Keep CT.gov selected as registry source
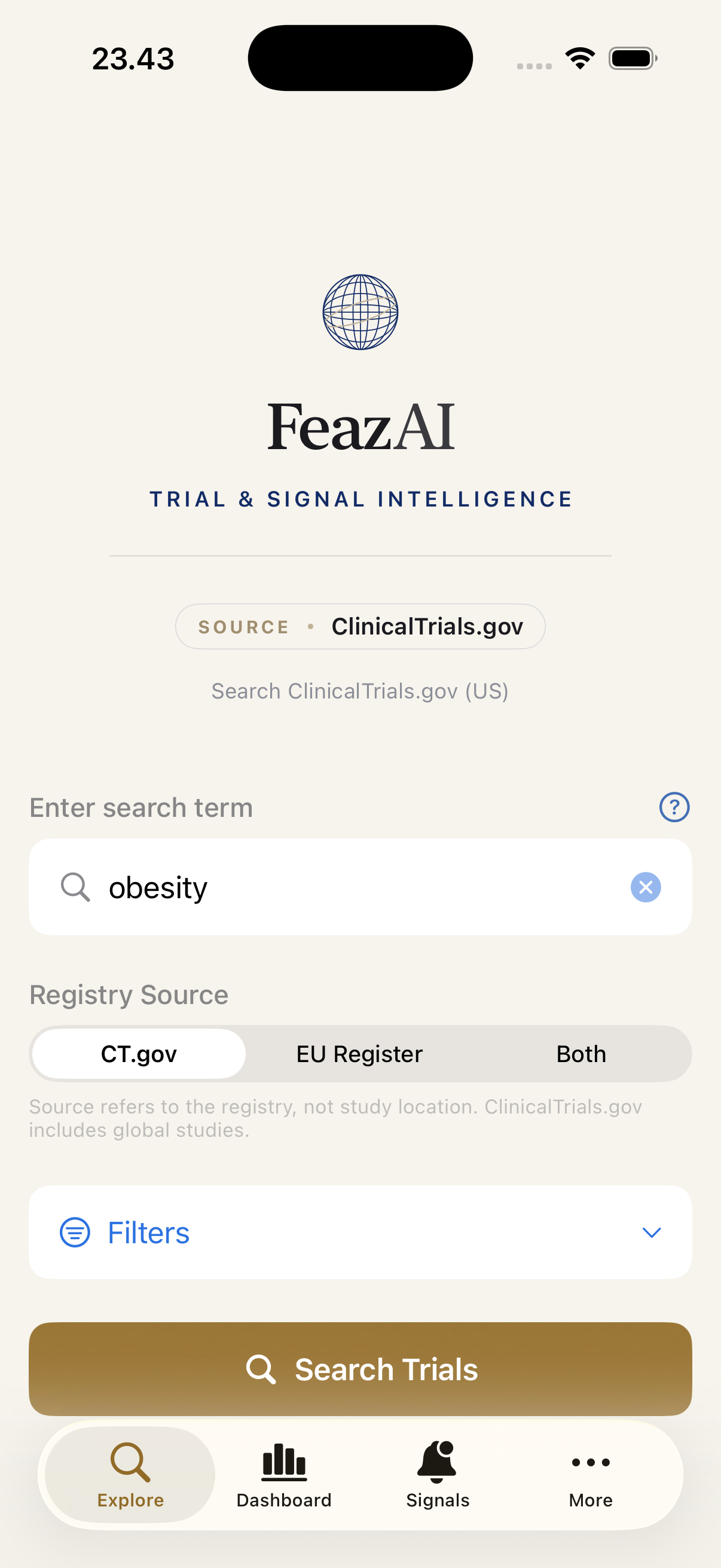The image size is (721, 1568). 138,1054
